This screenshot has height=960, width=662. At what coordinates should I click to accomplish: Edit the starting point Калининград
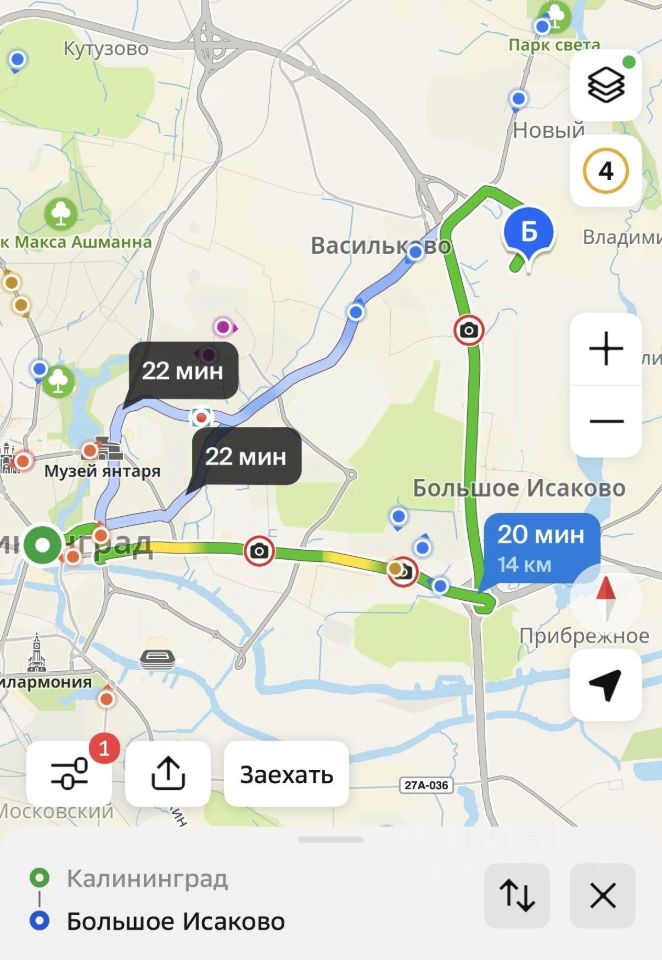[147, 879]
